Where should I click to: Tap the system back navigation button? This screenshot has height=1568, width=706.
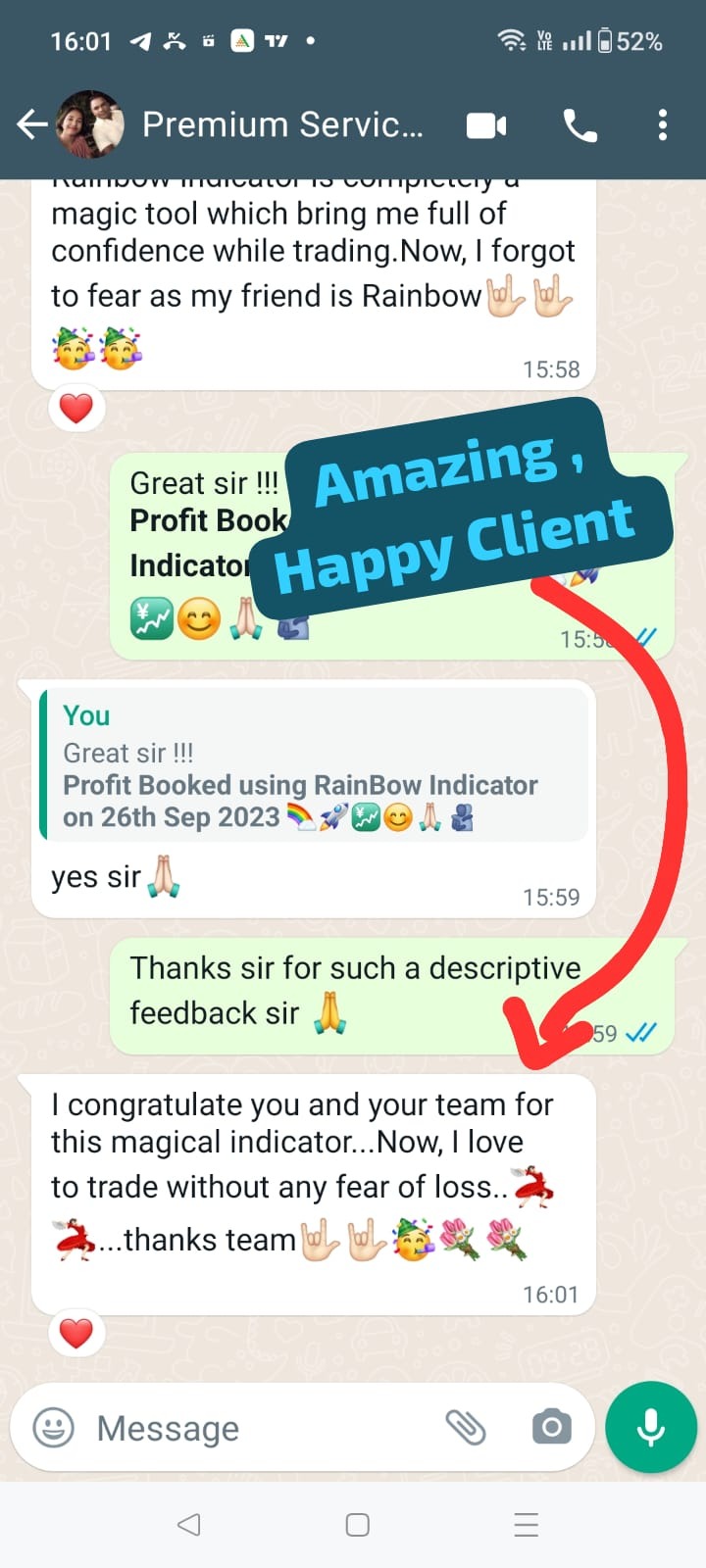coord(188,1525)
